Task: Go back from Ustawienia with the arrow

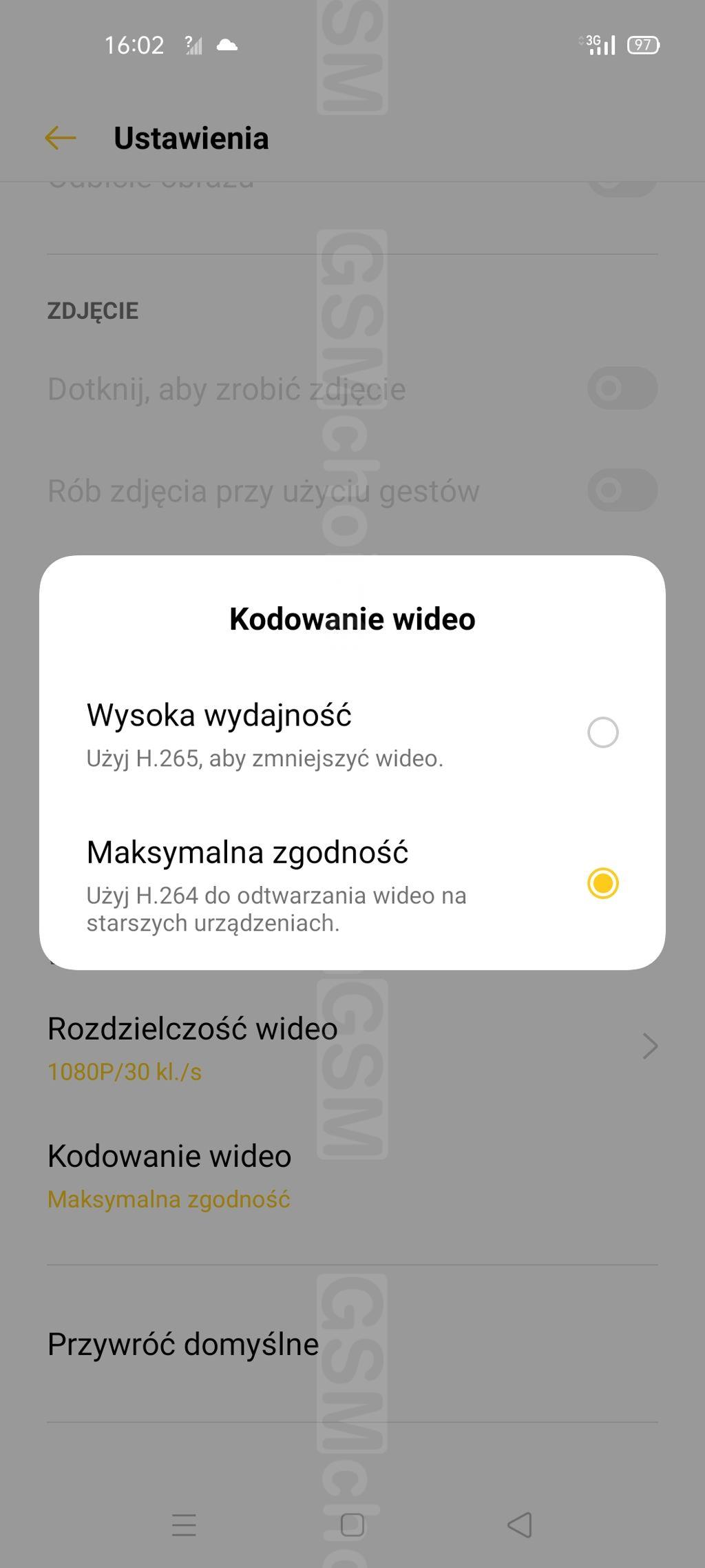Action: (x=61, y=138)
